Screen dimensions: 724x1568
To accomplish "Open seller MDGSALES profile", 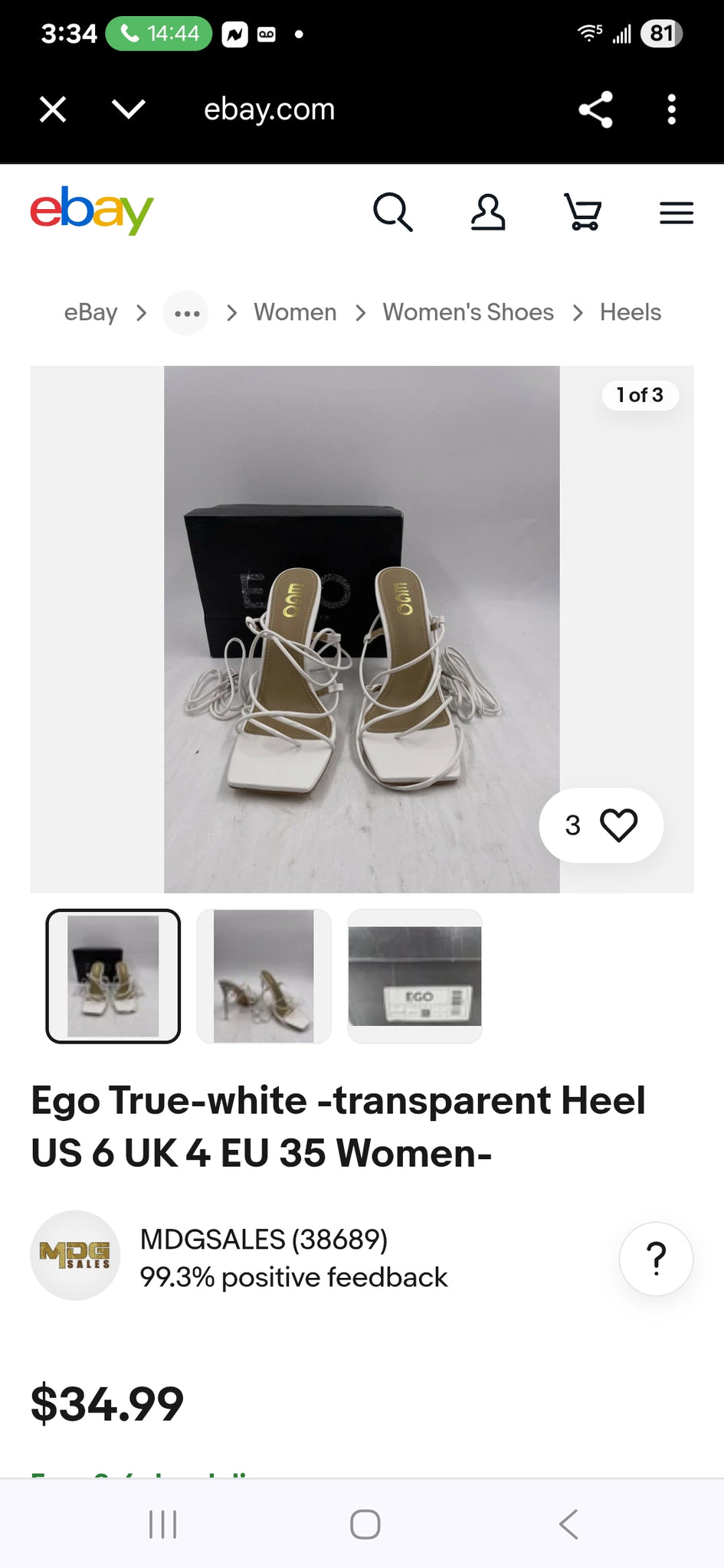I will pyautogui.click(x=264, y=1240).
